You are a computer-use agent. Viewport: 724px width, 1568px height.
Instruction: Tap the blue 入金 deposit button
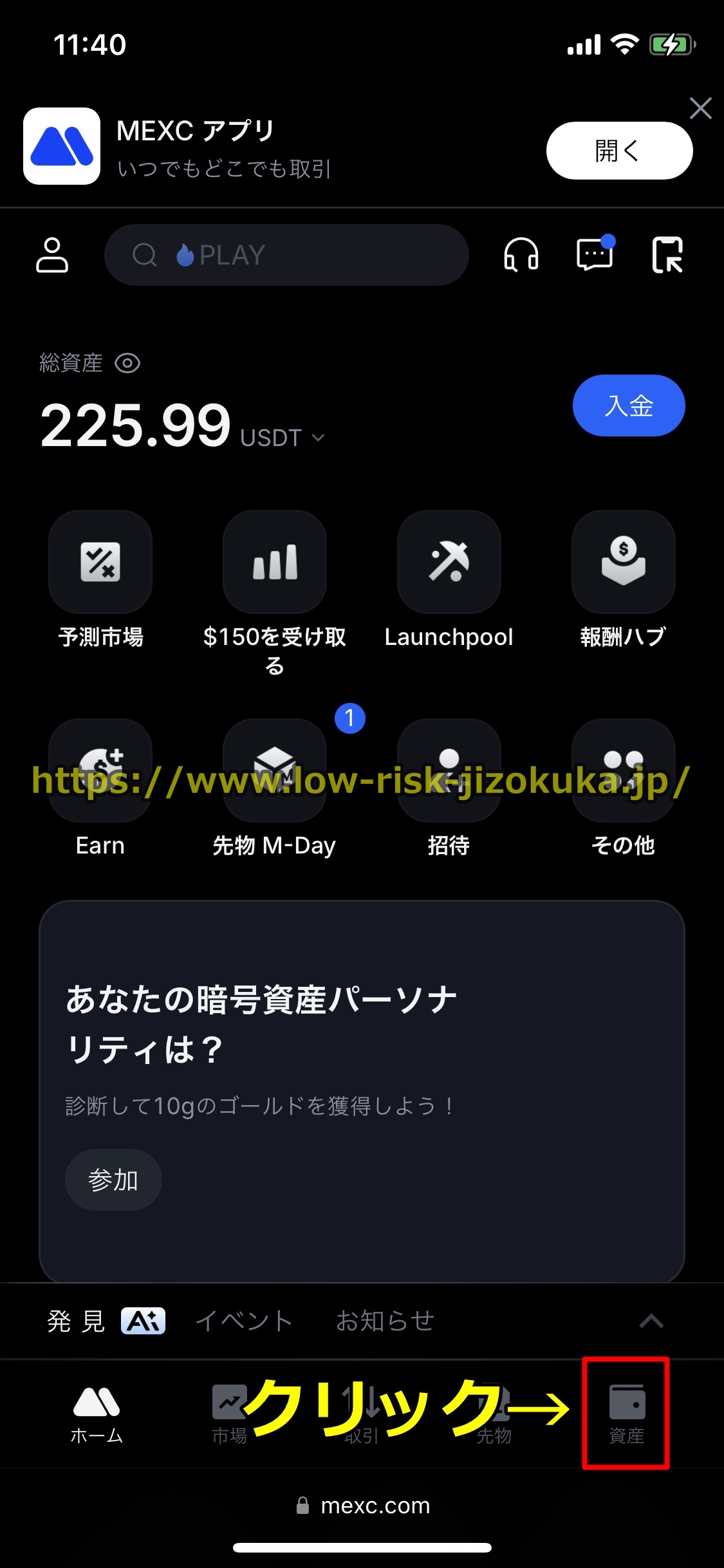tap(628, 406)
